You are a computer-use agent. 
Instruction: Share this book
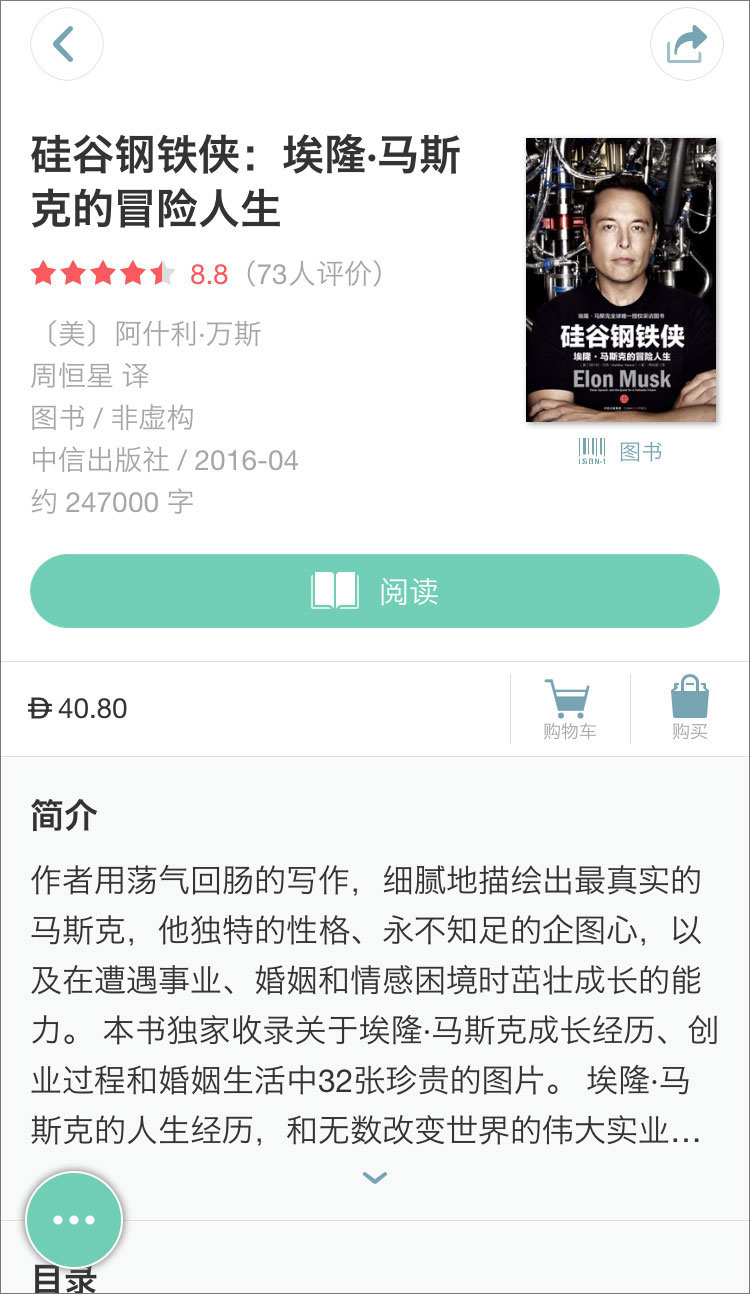point(686,44)
